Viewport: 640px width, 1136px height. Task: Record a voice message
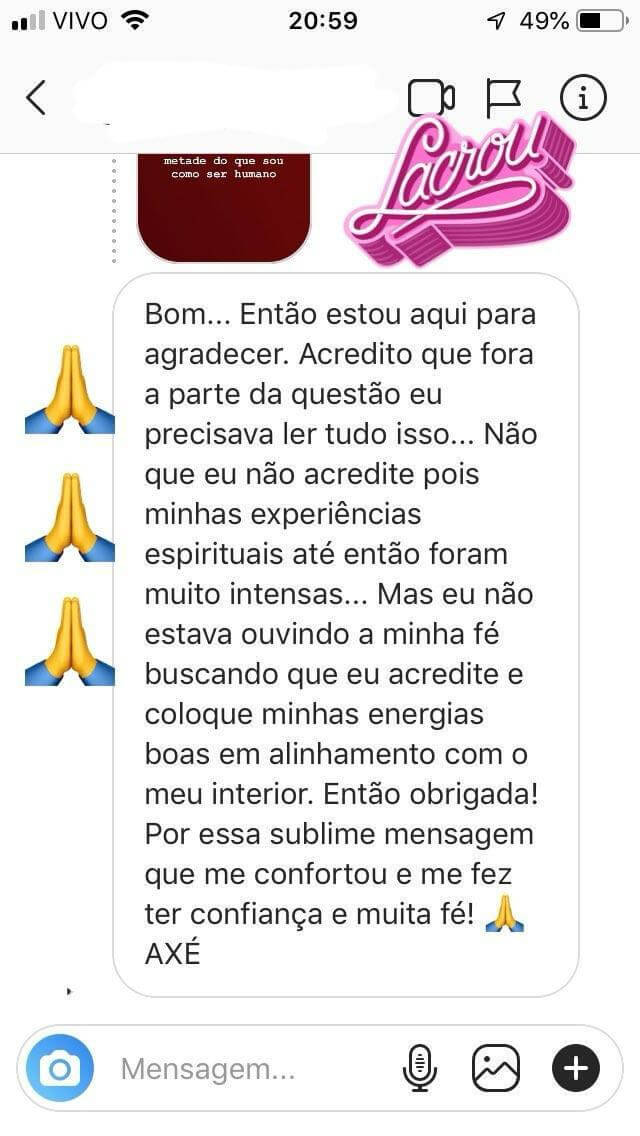tap(421, 1068)
